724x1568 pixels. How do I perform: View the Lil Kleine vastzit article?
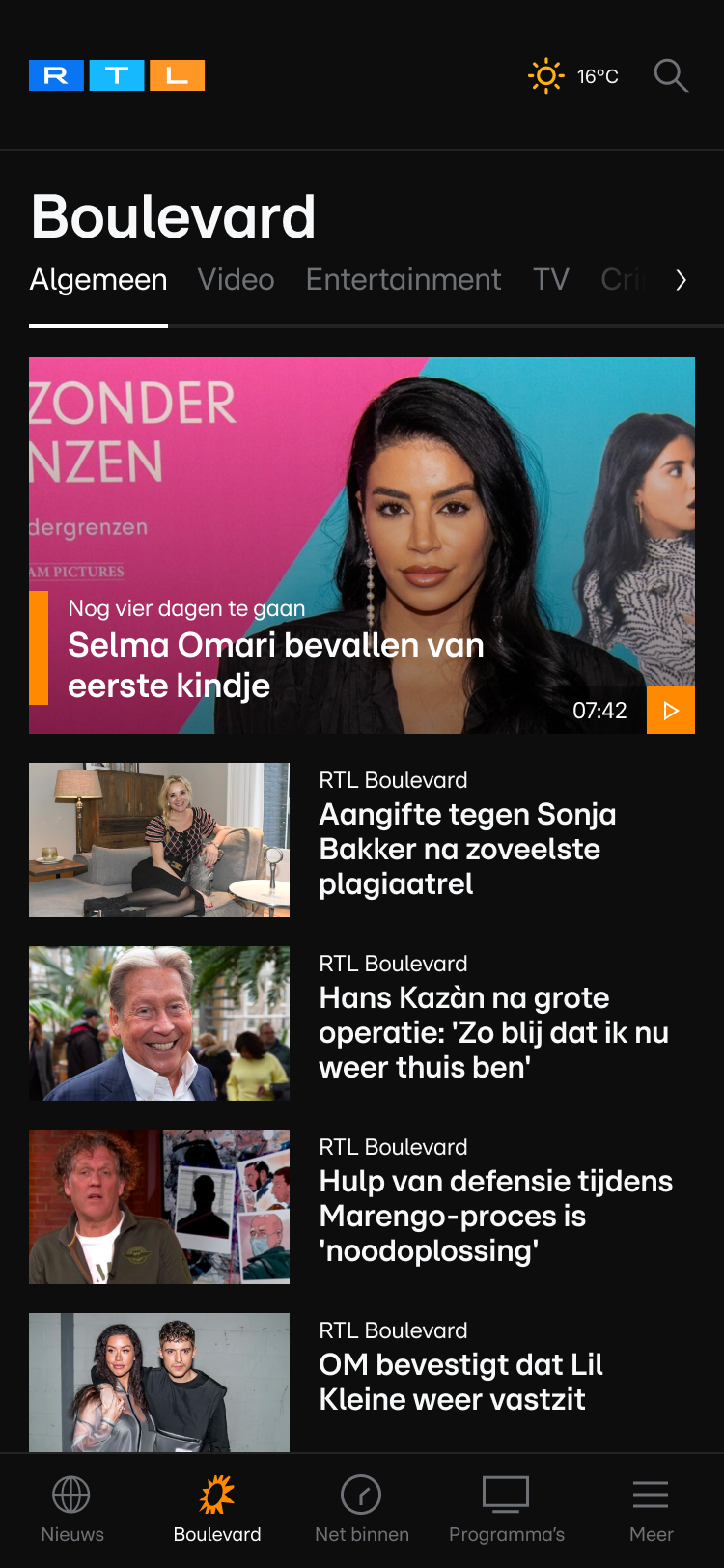tap(460, 1382)
